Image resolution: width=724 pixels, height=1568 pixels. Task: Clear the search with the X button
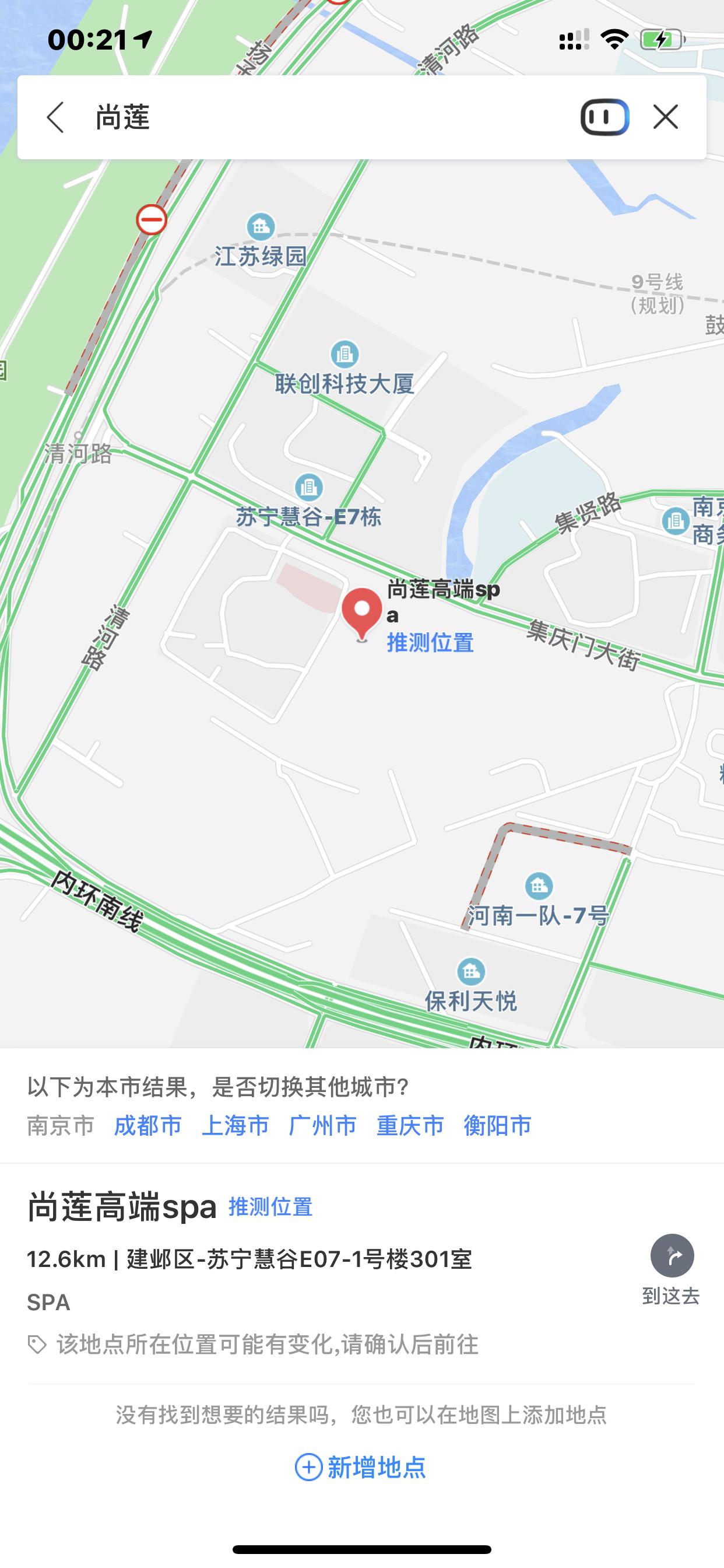(x=666, y=117)
